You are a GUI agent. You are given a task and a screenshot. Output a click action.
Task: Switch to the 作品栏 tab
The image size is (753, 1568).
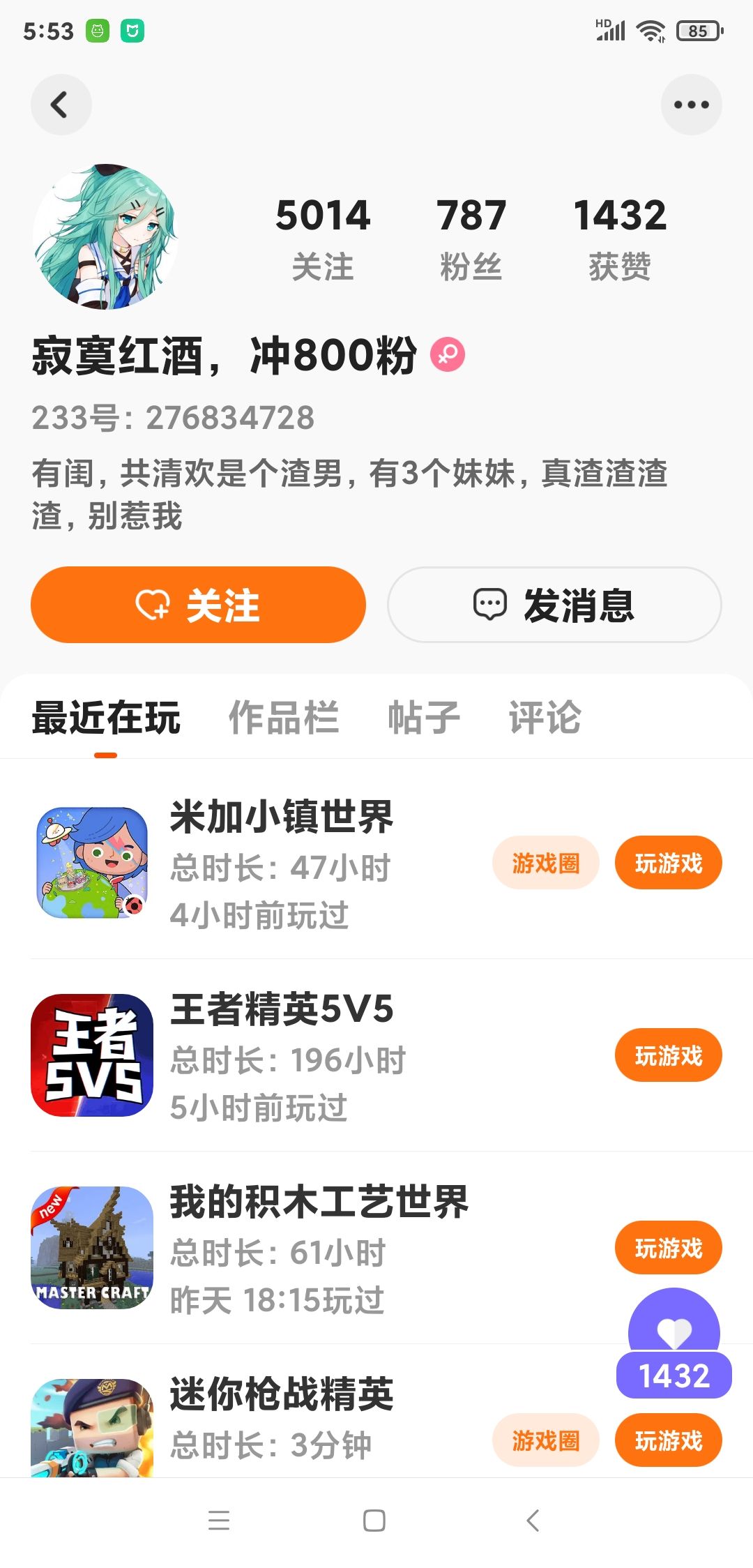[x=284, y=717]
